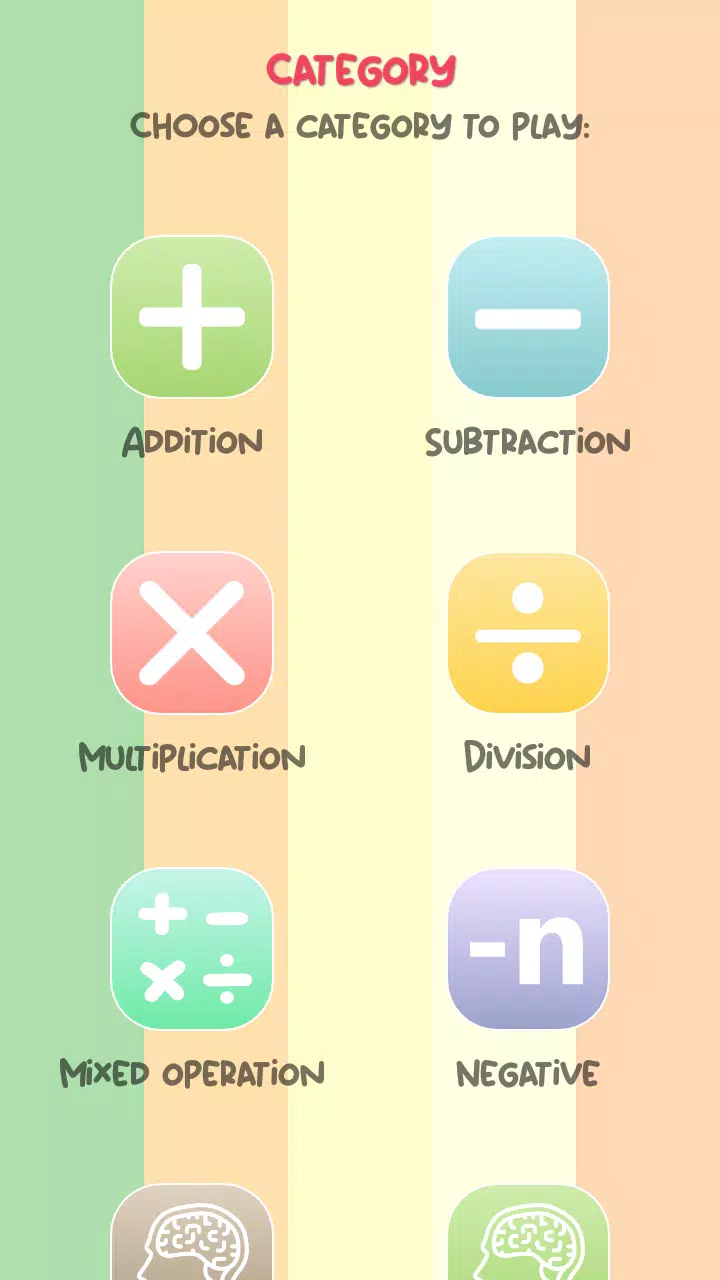This screenshot has height=1280, width=720.
Task: Tap the Category page title
Action: click(361, 70)
